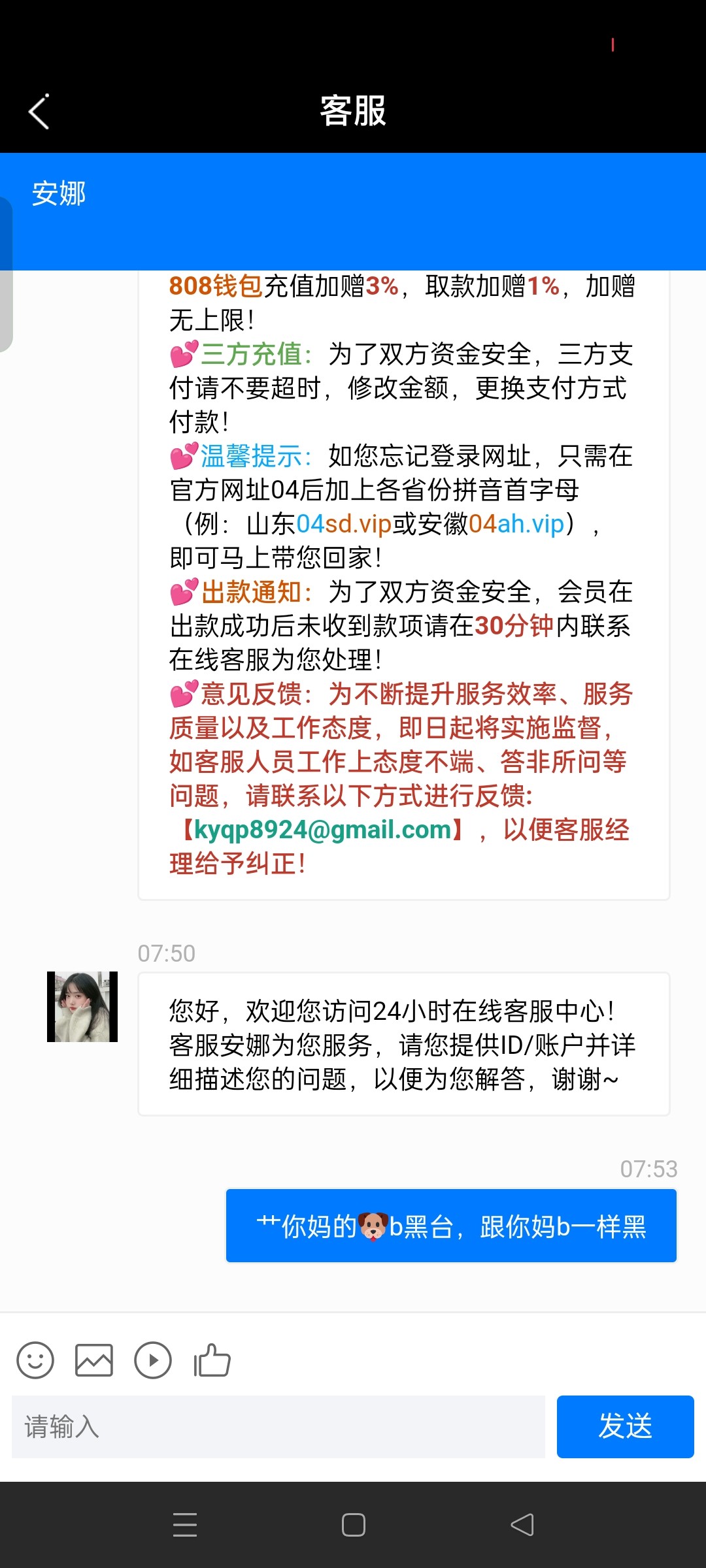The width and height of the screenshot is (706, 1568).
Task: Focus the 请输入 message field
Action: pos(278,1427)
